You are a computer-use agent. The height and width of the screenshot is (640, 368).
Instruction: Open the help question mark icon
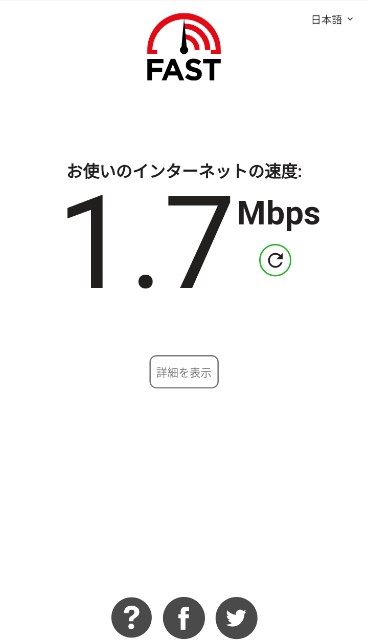pyautogui.click(x=132, y=618)
